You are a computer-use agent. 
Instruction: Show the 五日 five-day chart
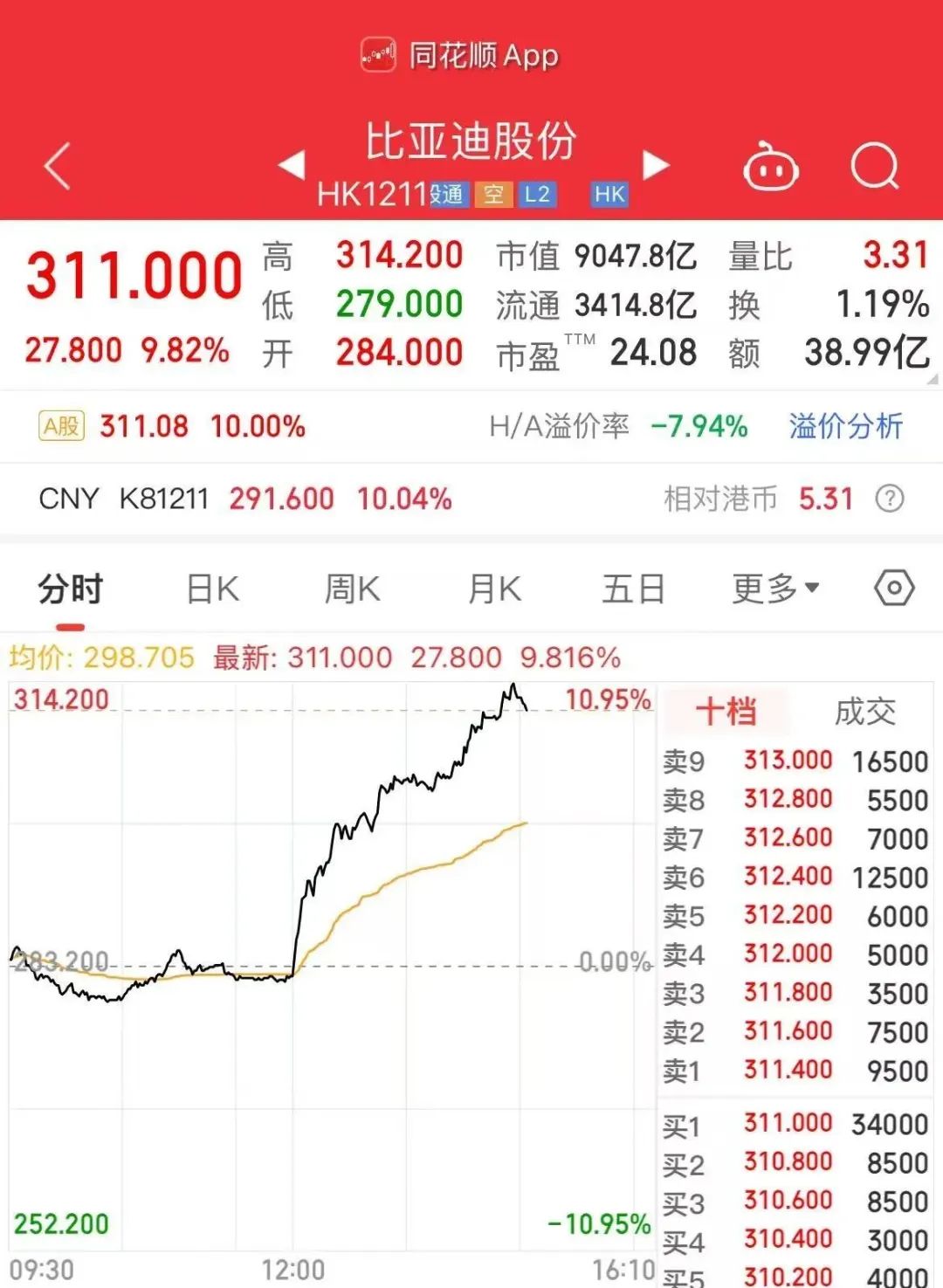tap(633, 589)
